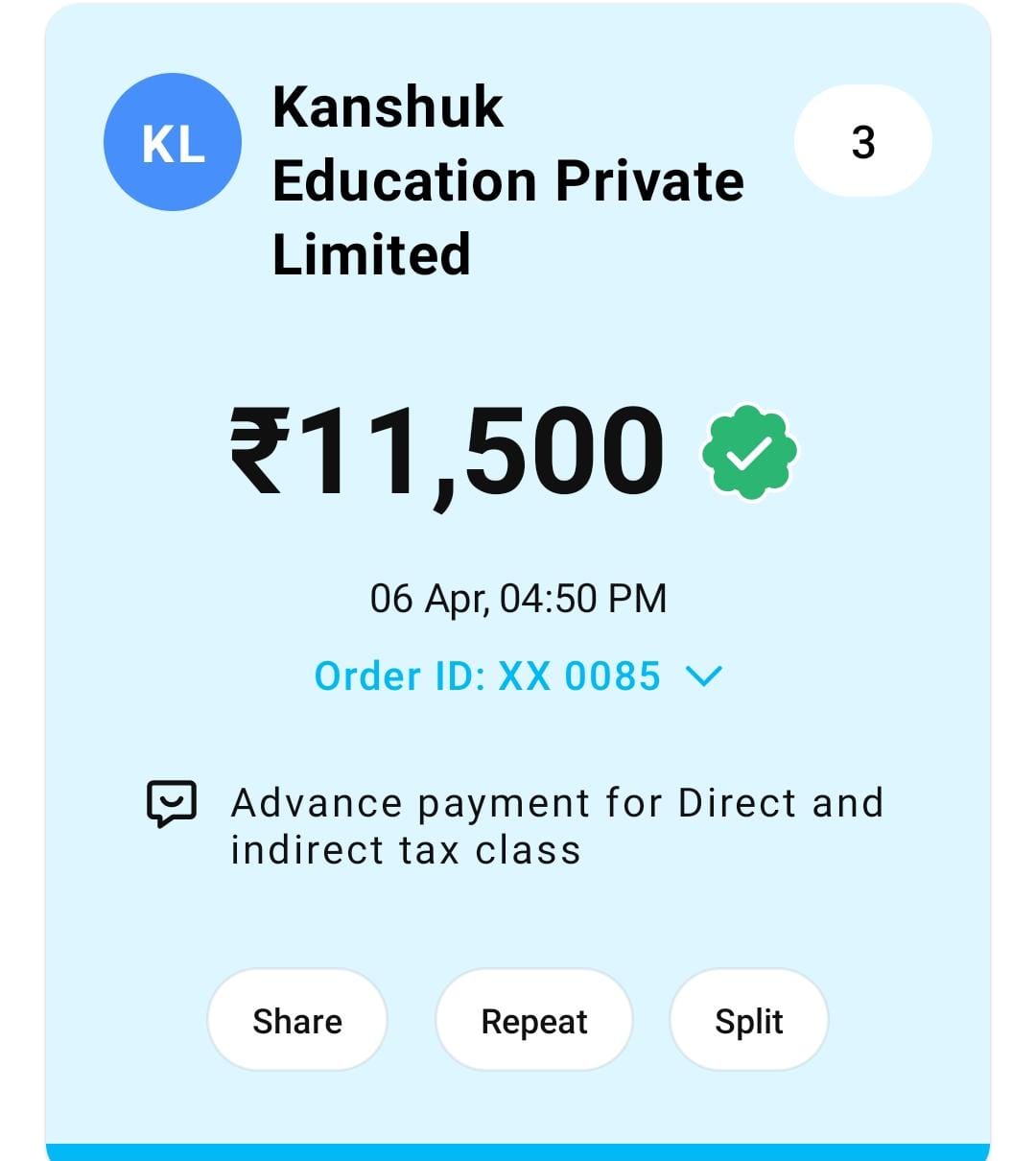Open the 3 transactions count badge
Viewport: 1036px width, 1161px height.
862,142
